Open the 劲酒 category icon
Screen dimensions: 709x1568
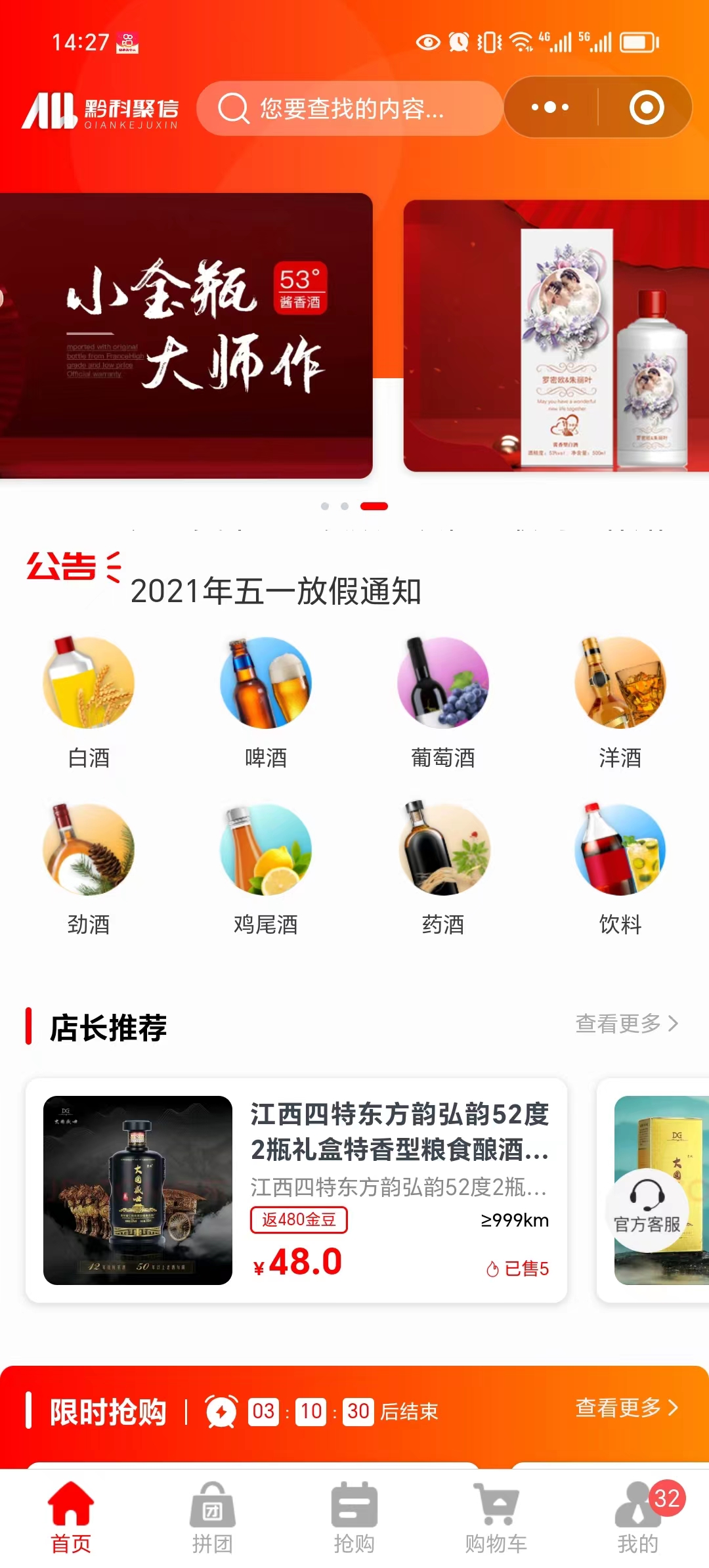click(x=89, y=850)
